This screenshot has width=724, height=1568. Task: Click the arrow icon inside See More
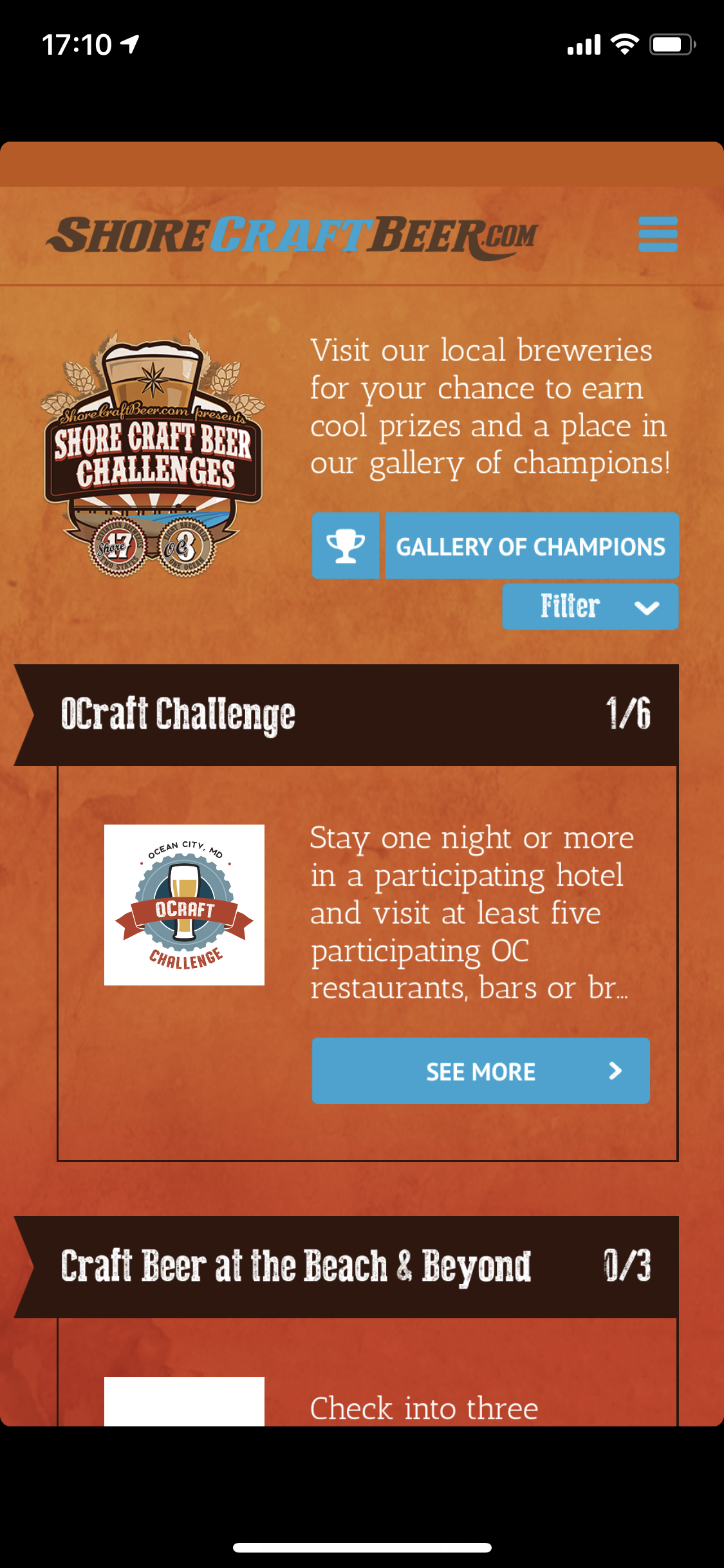click(615, 1070)
